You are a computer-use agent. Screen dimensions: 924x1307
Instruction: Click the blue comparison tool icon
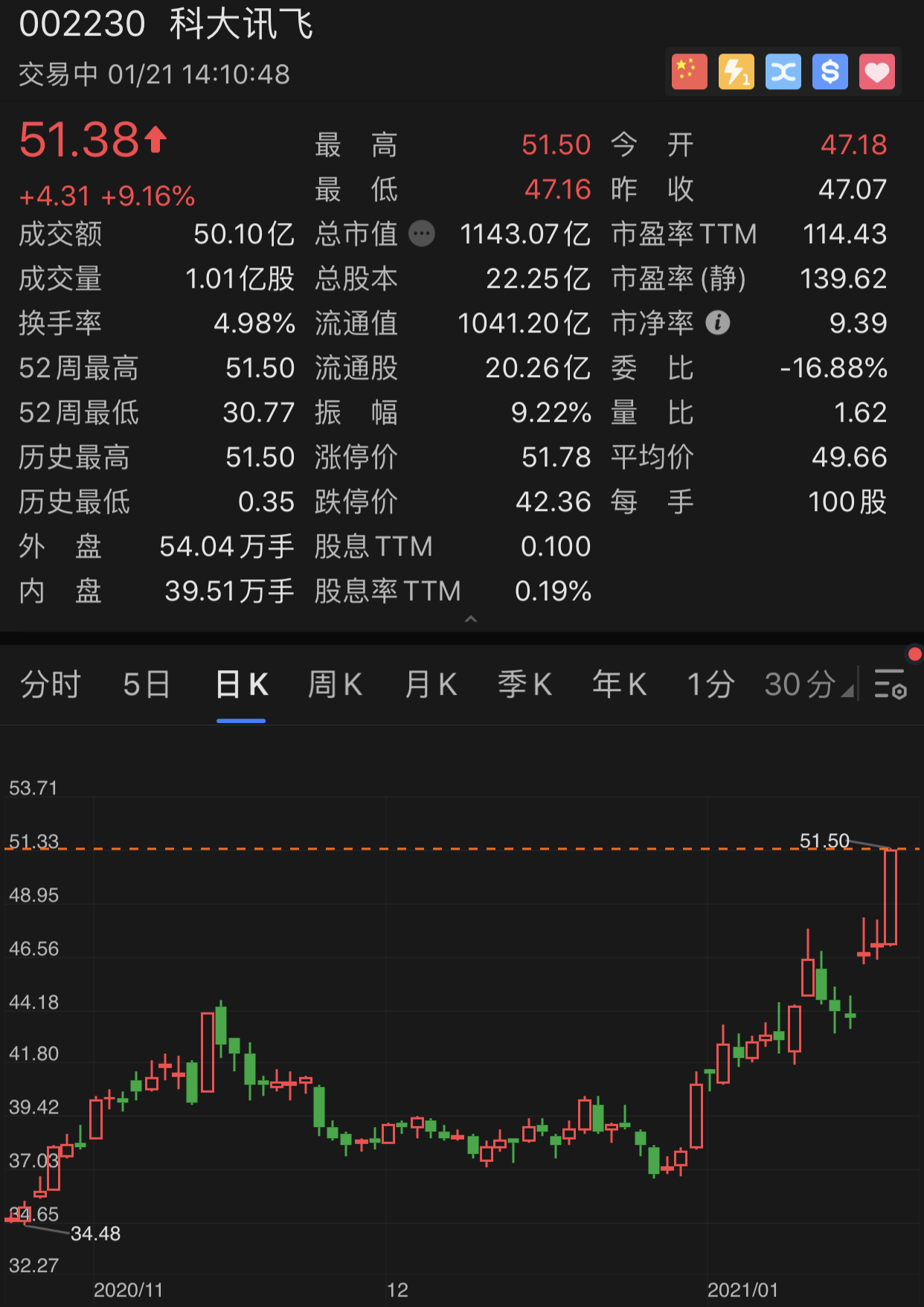click(x=783, y=71)
